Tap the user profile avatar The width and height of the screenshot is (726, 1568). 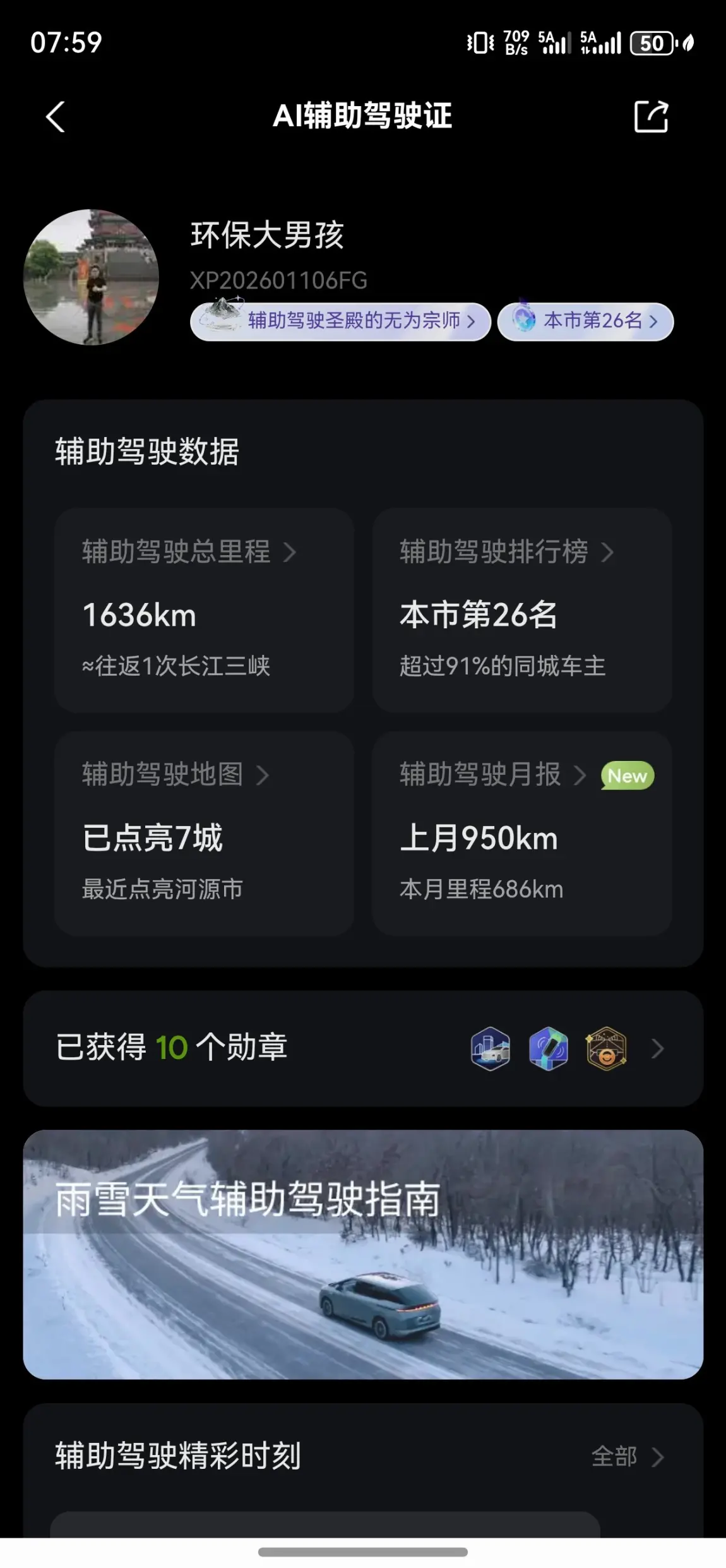point(91,277)
